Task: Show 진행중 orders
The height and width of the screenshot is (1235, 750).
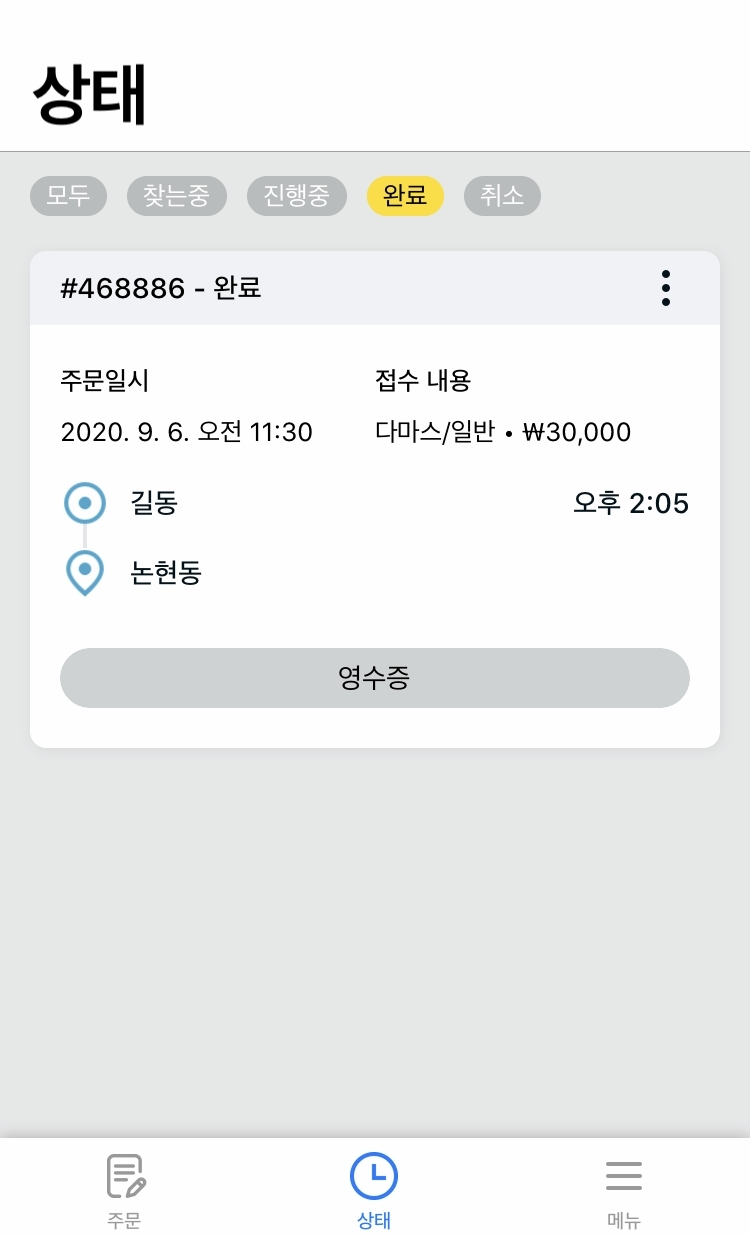Action: 296,195
